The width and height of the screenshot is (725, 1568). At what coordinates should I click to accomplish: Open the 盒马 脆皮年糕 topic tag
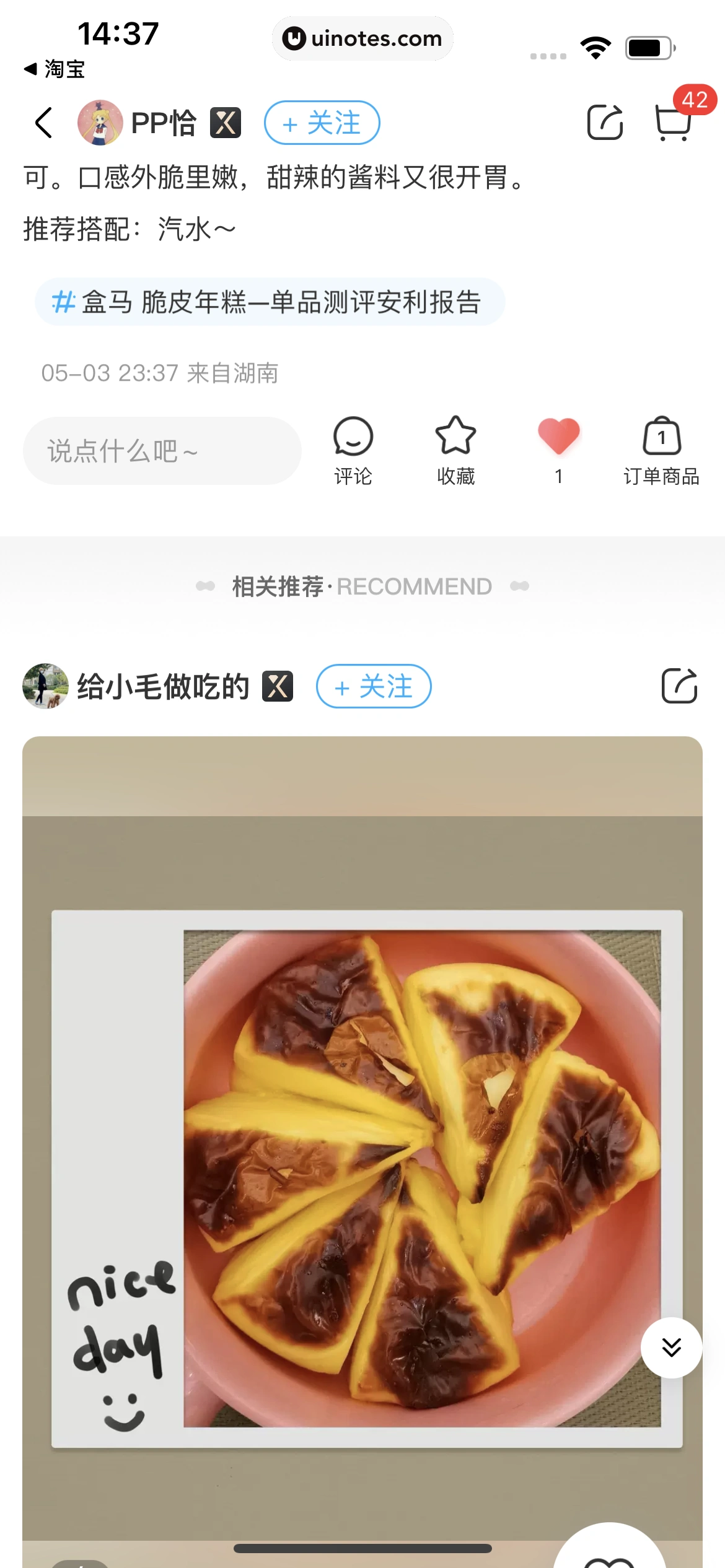(x=270, y=302)
